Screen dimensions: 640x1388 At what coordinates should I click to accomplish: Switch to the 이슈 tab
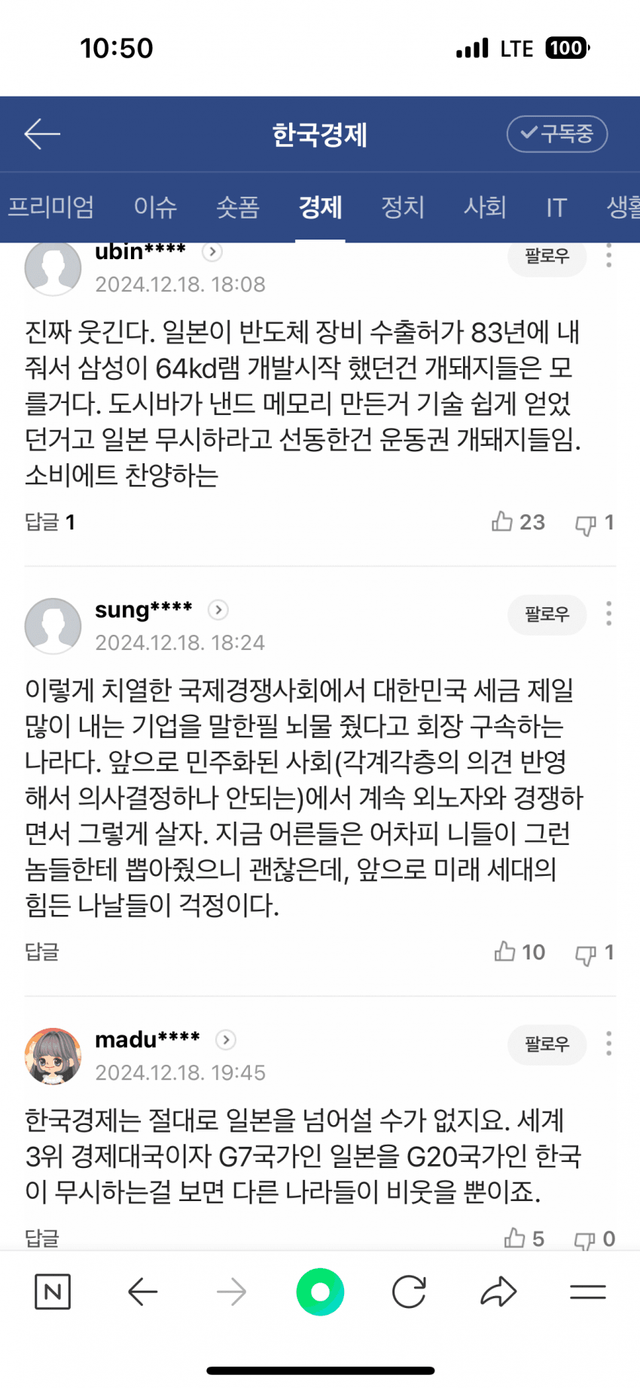point(155,207)
